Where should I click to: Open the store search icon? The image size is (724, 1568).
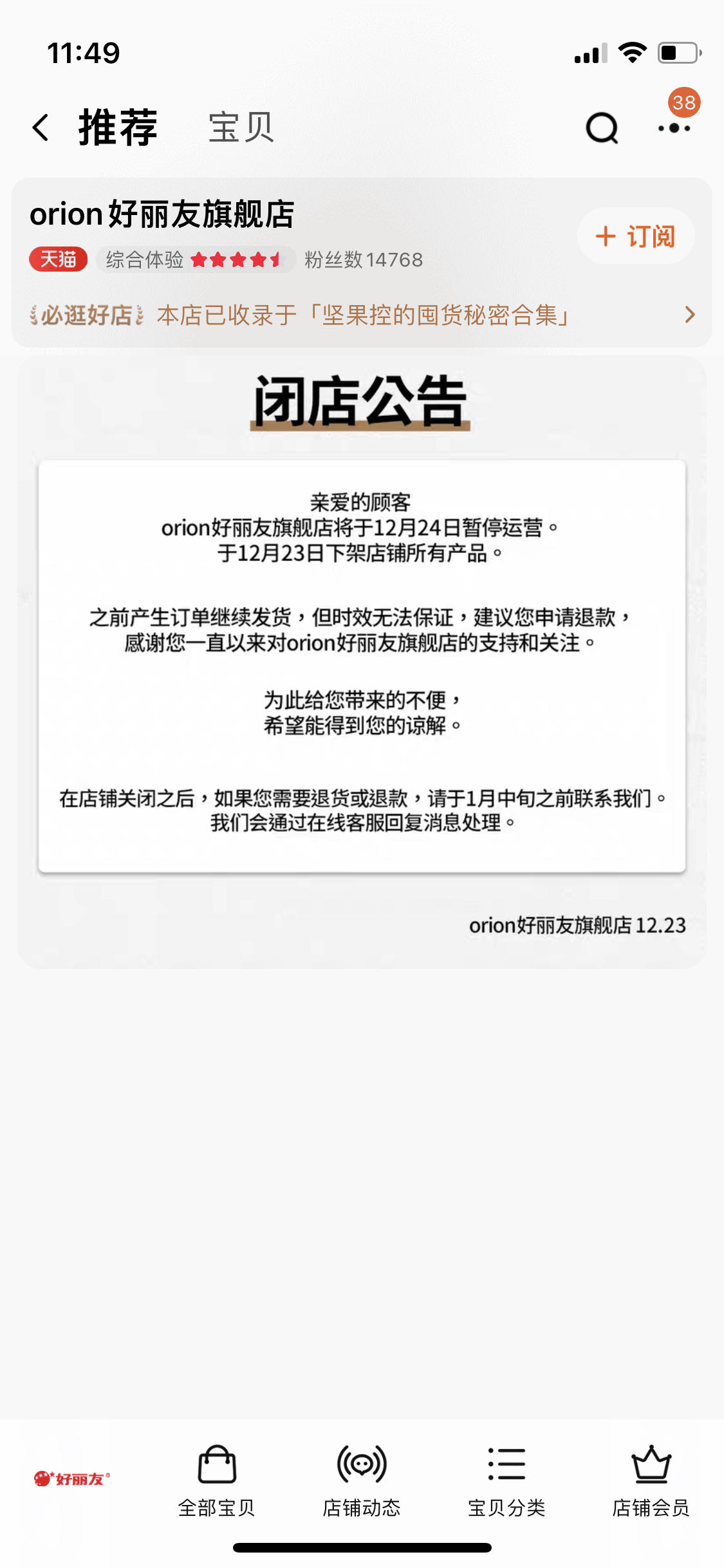pos(602,127)
